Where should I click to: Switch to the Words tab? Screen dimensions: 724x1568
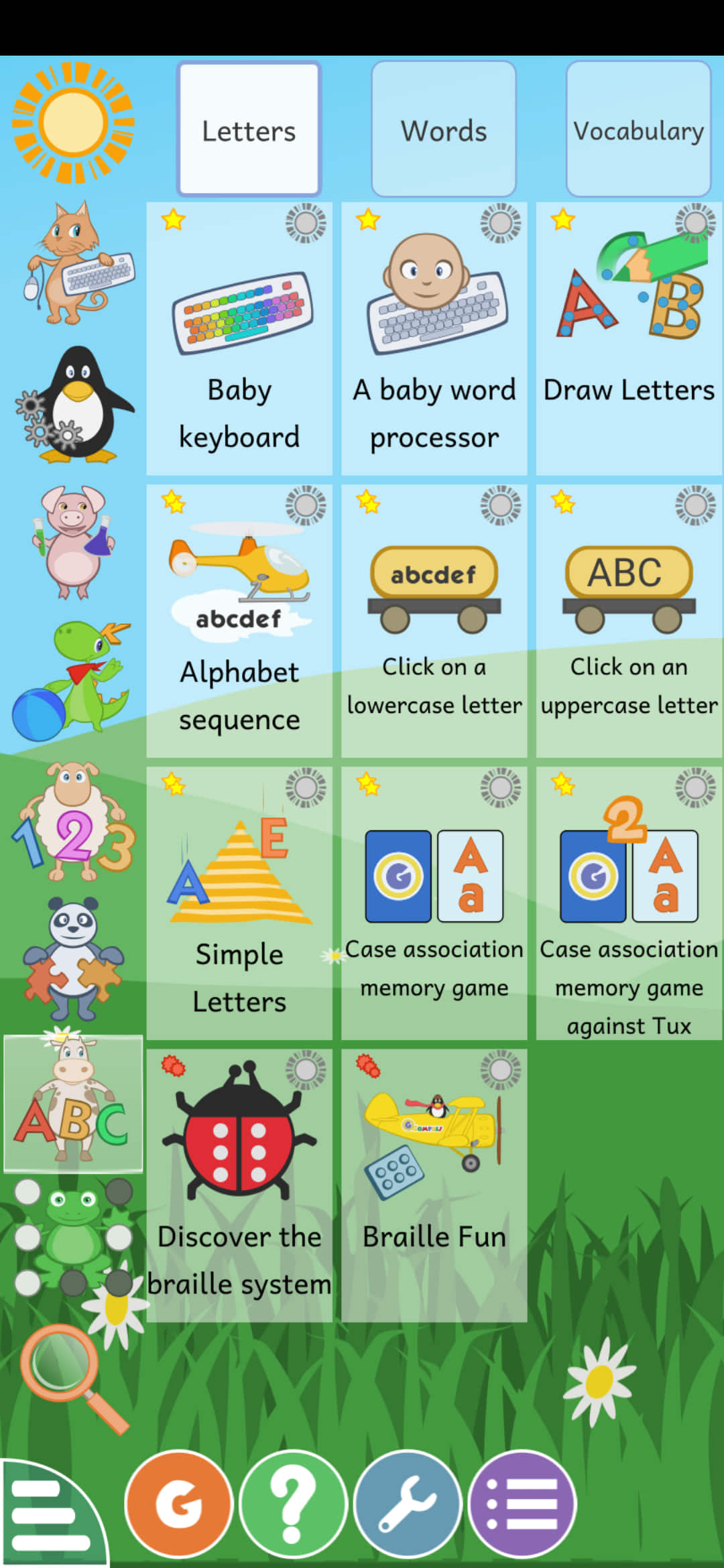[x=444, y=129]
